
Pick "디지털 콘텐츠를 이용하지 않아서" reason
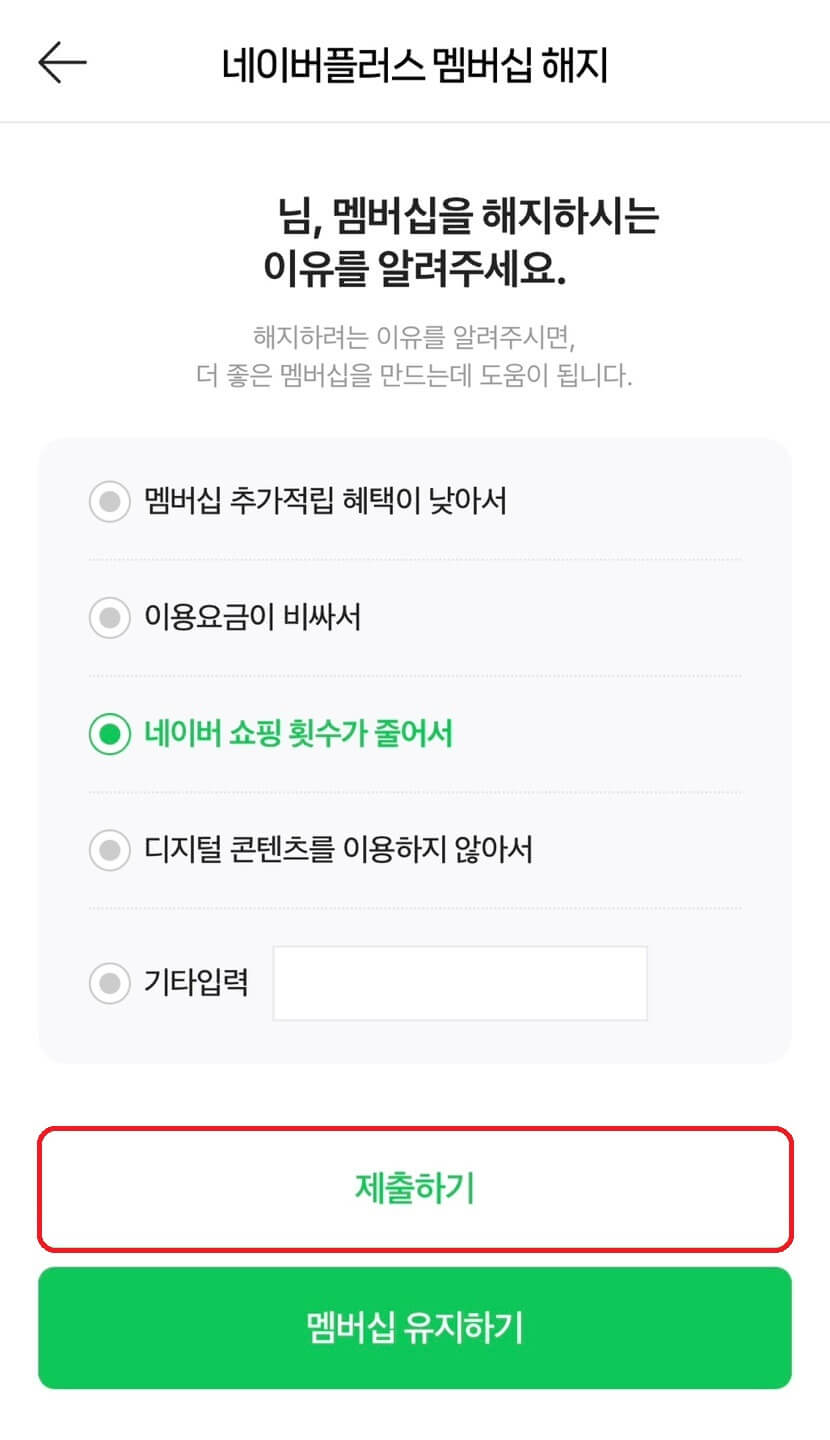pyautogui.click(x=109, y=849)
